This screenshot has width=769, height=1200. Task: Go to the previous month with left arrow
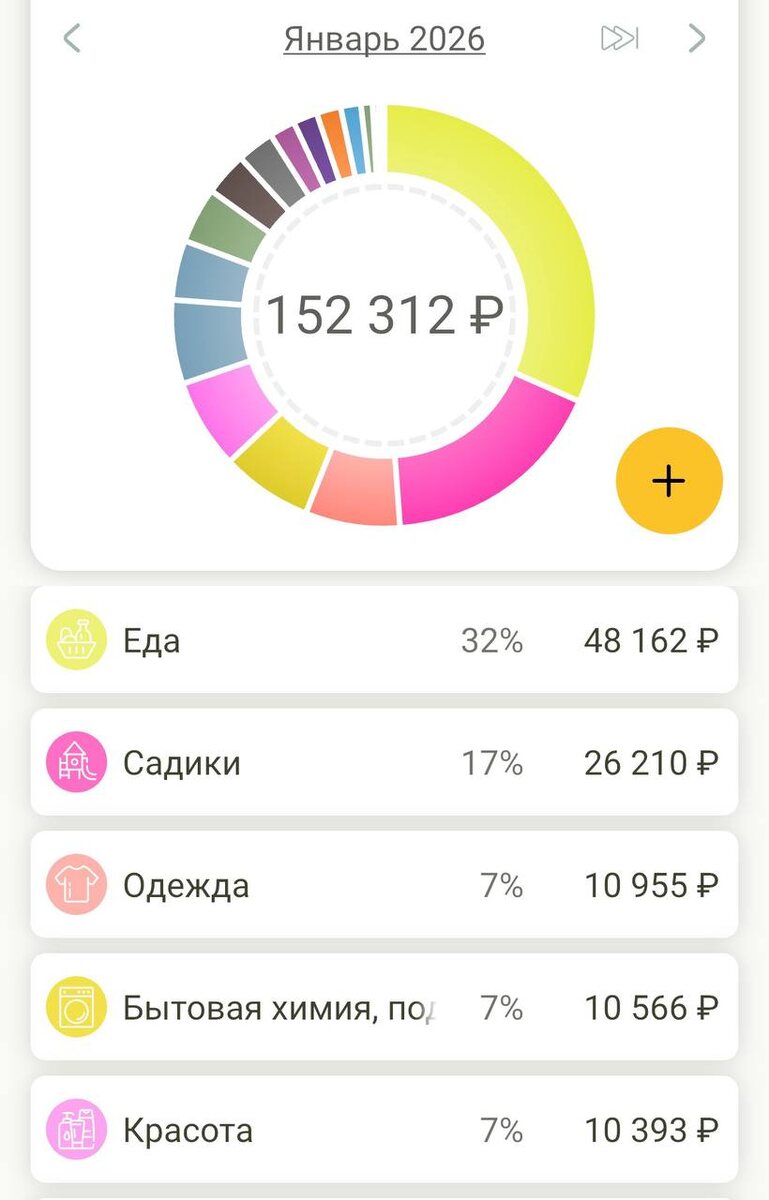click(x=71, y=38)
